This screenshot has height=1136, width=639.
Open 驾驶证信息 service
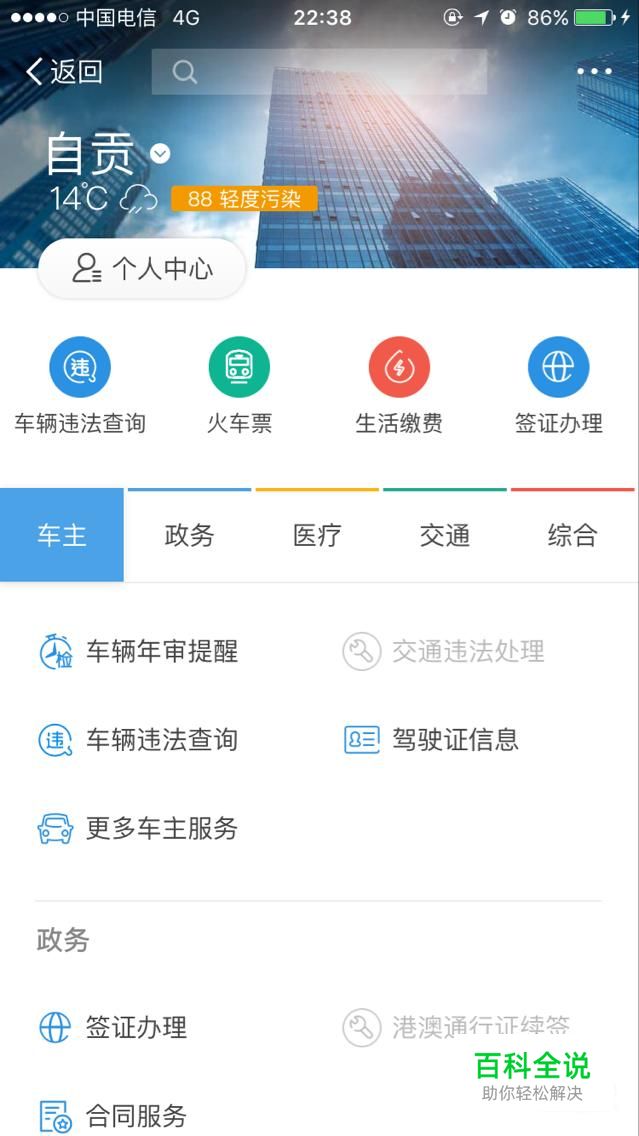431,740
